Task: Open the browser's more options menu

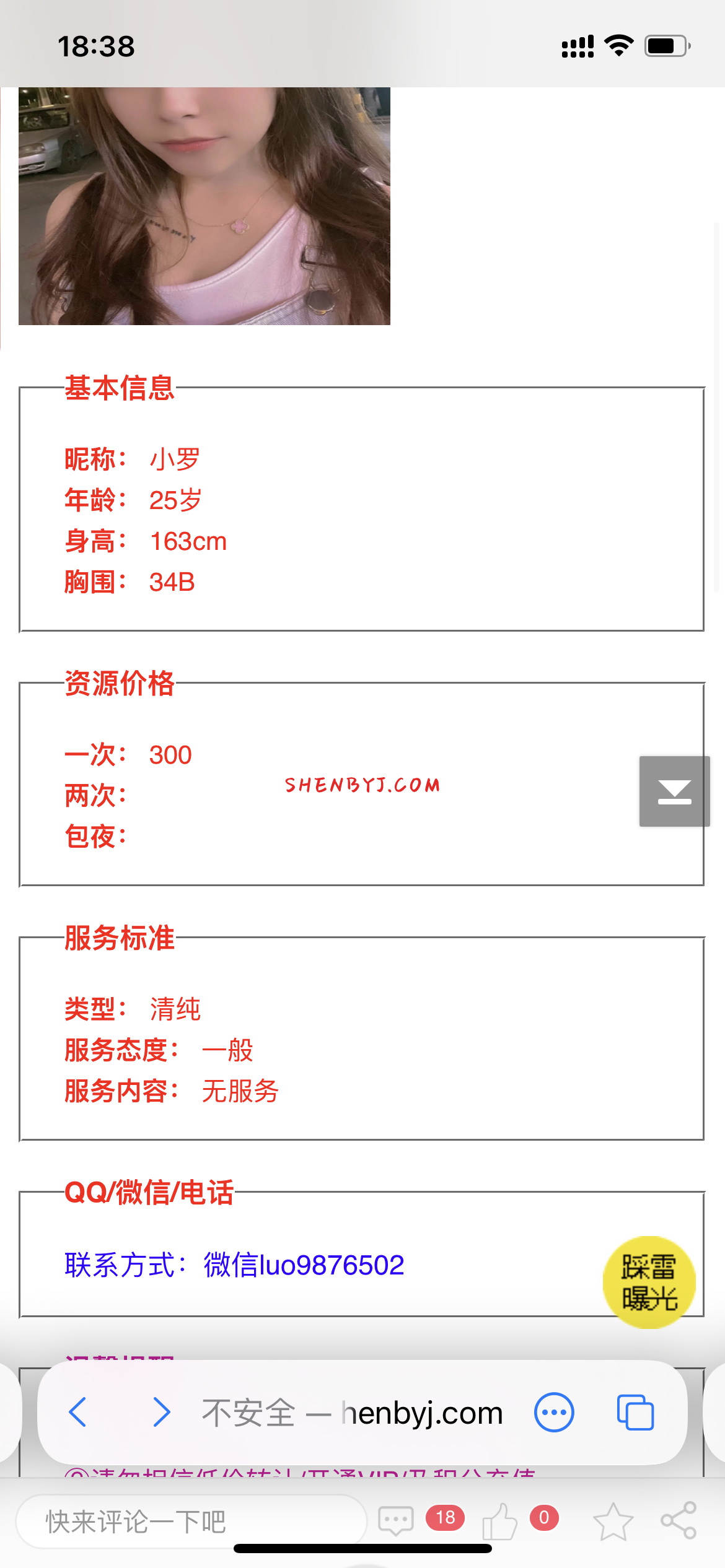Action: [553, 1413]
